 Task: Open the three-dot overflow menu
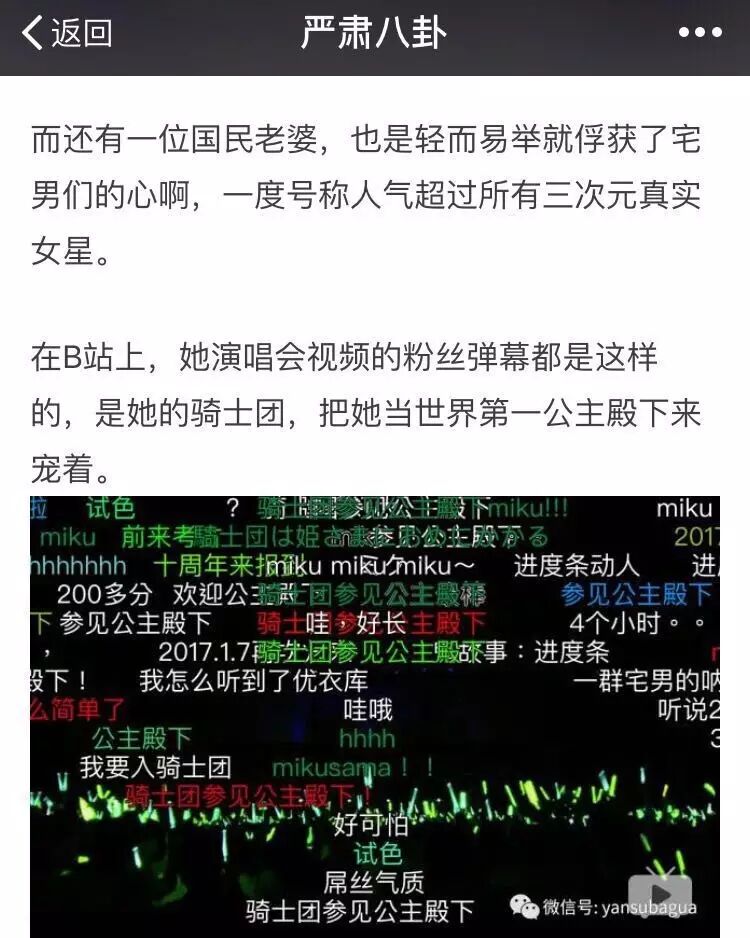pos(699,33)
